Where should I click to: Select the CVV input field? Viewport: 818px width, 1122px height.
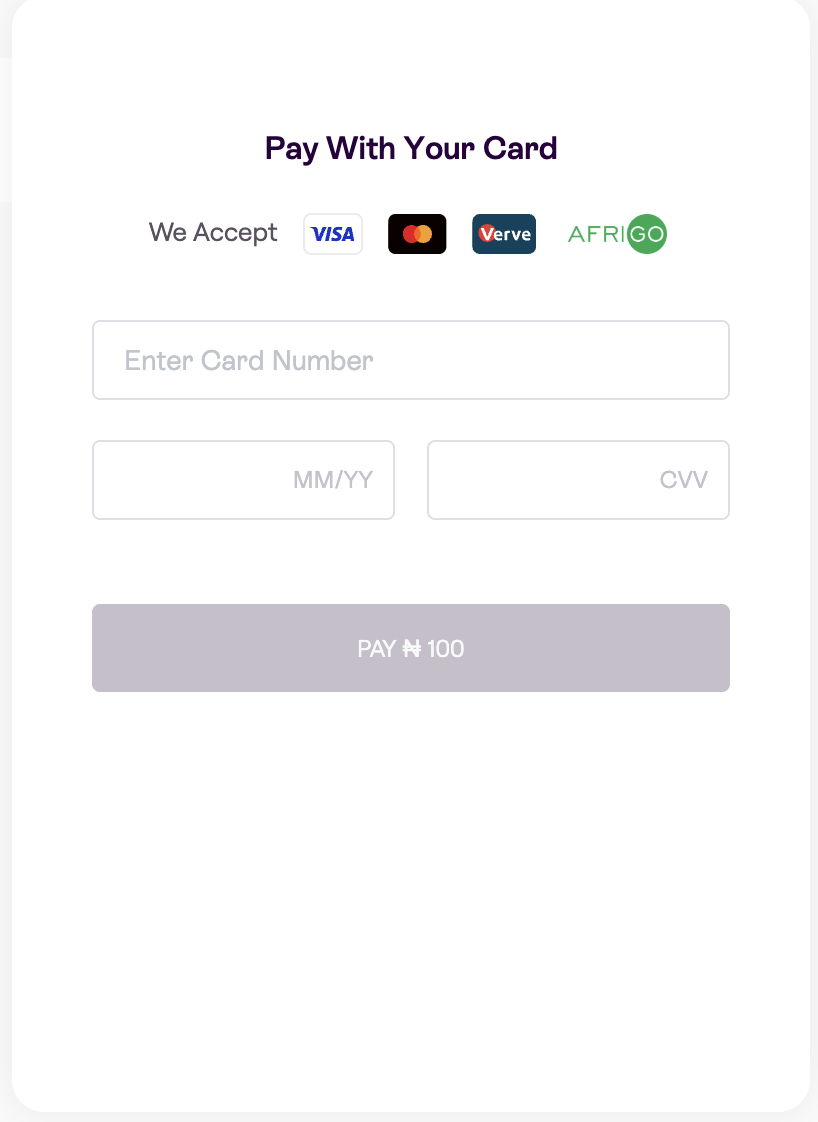coord(578,480)
